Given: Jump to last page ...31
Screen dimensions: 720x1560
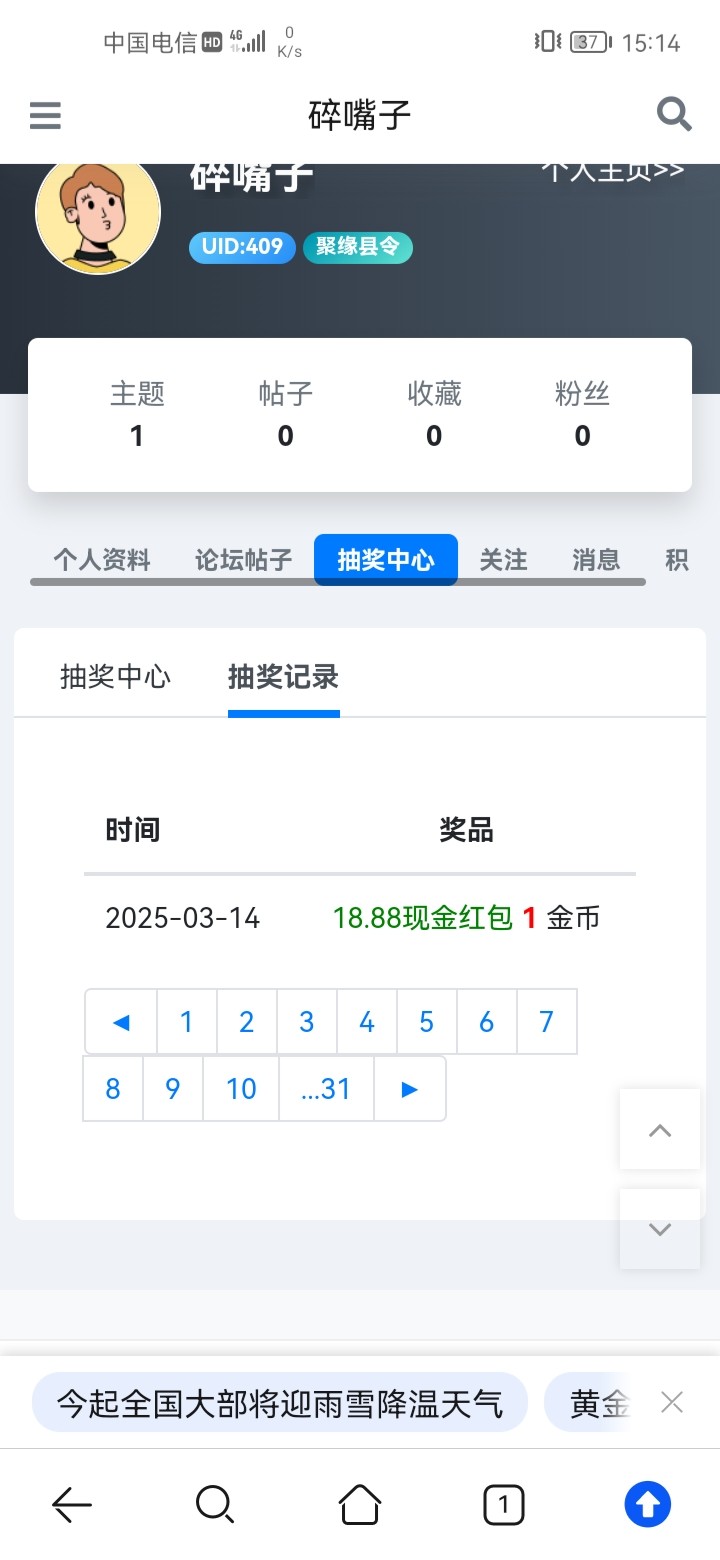Looking at the screenshot, I should 326,1089.
